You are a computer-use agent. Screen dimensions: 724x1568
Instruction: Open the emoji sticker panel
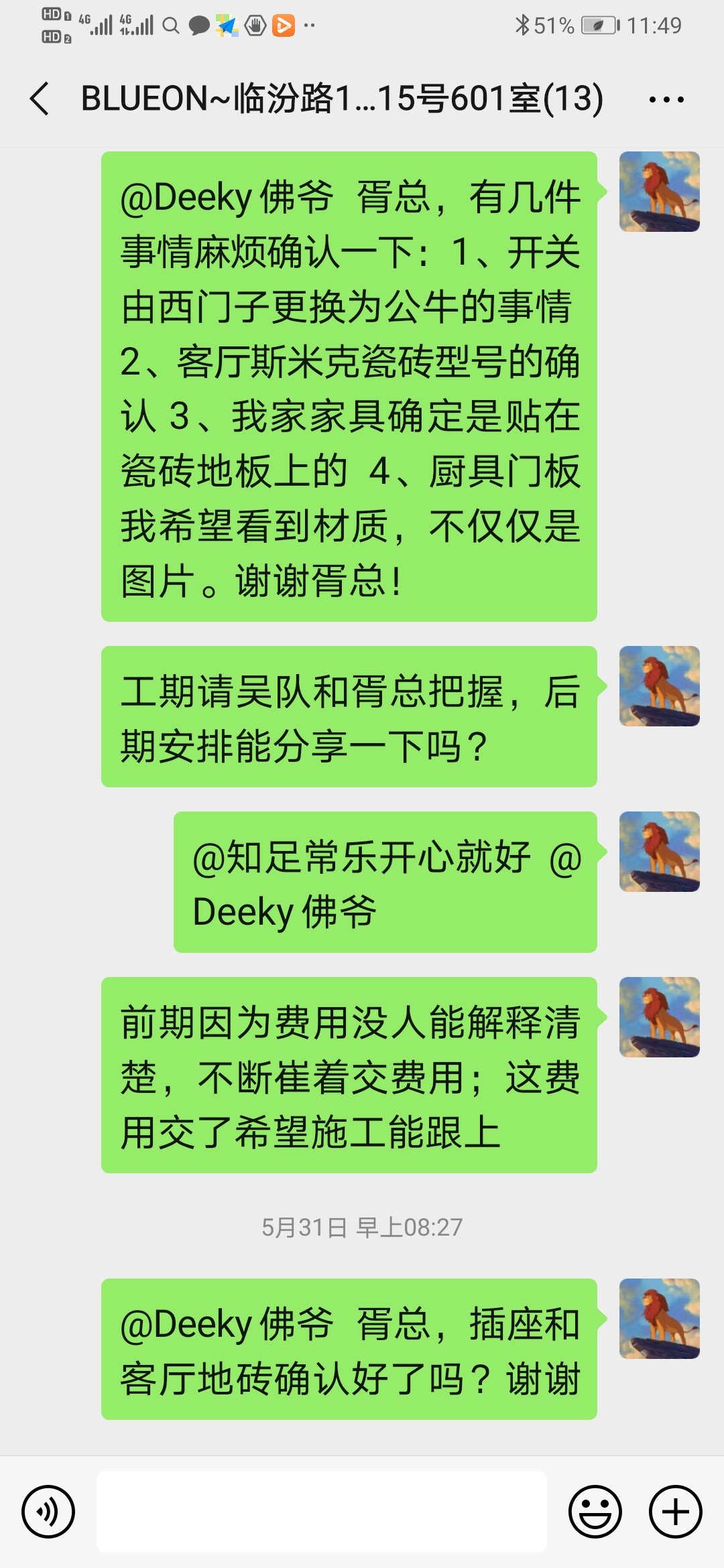(x=595, y=1512)
